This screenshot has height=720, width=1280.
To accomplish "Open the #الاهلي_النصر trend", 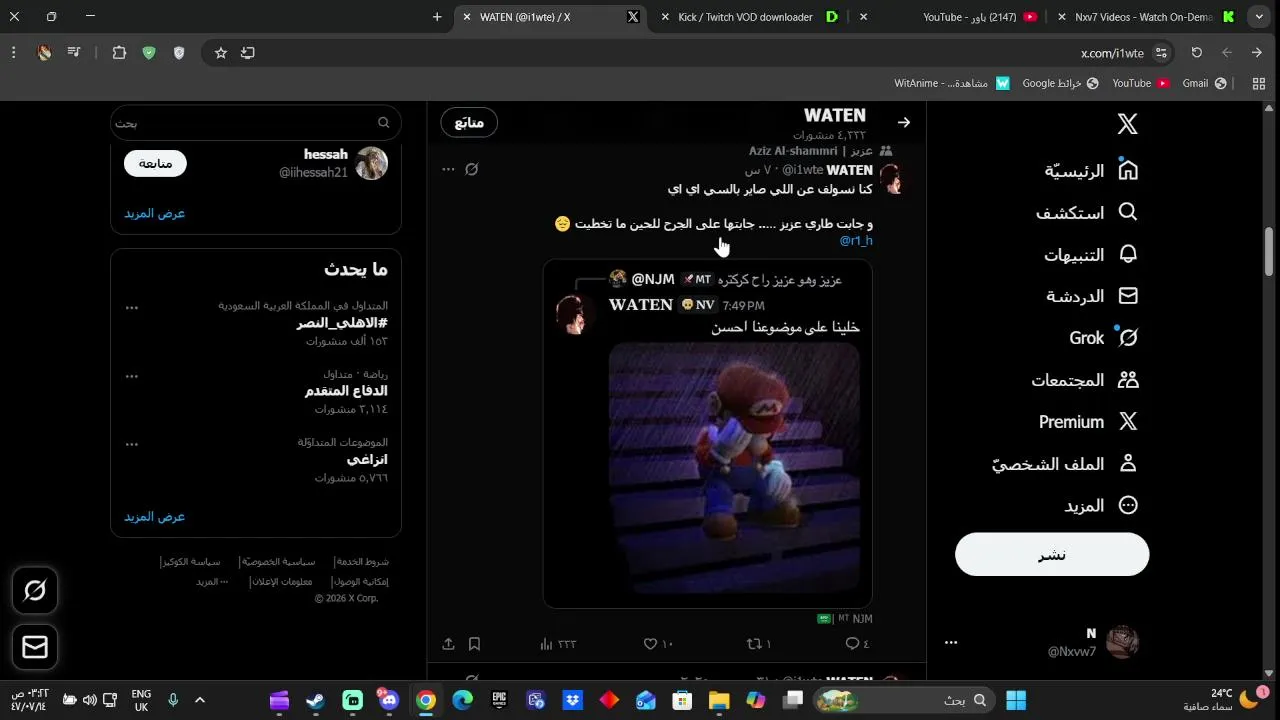I will click(x=341, y=323).
